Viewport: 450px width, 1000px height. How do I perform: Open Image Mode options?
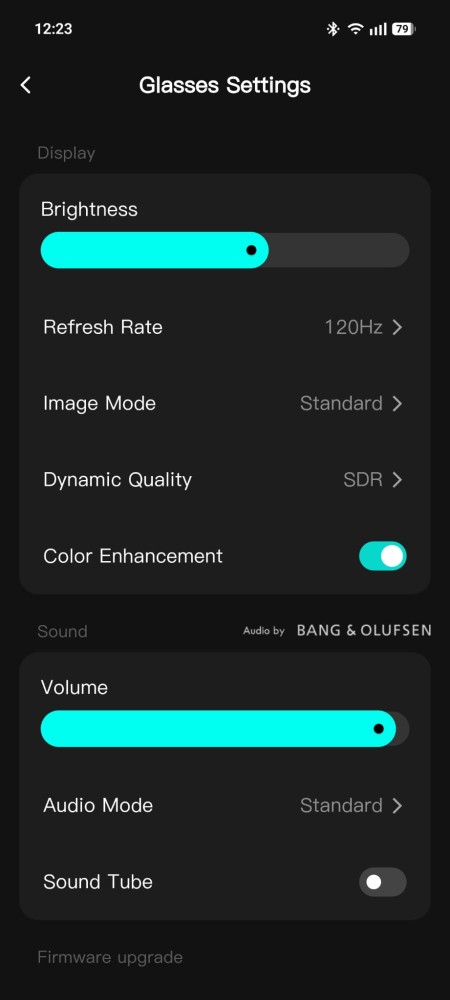coord(225,403)
